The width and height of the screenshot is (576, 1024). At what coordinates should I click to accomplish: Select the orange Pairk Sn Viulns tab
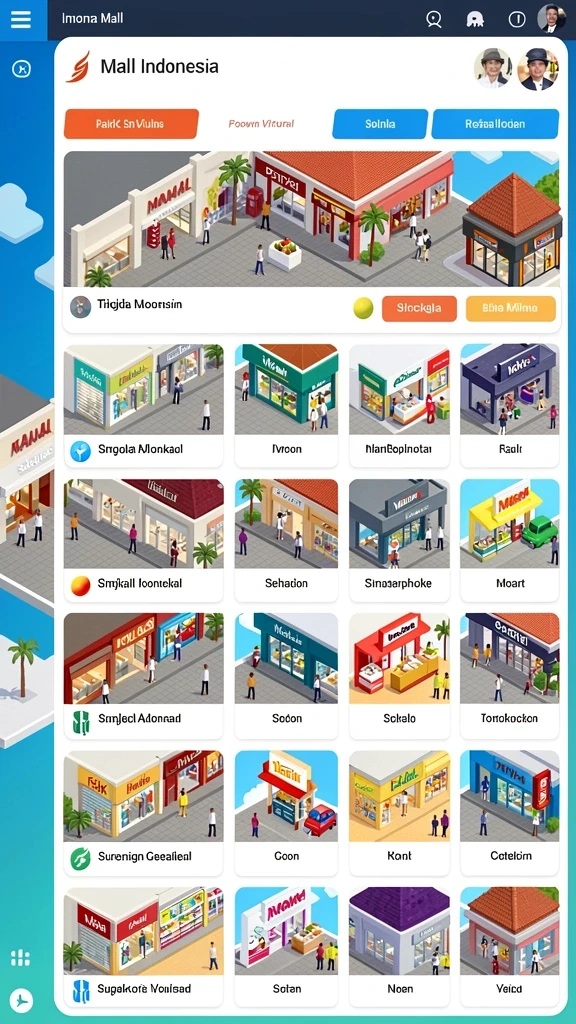pos(131,123)
